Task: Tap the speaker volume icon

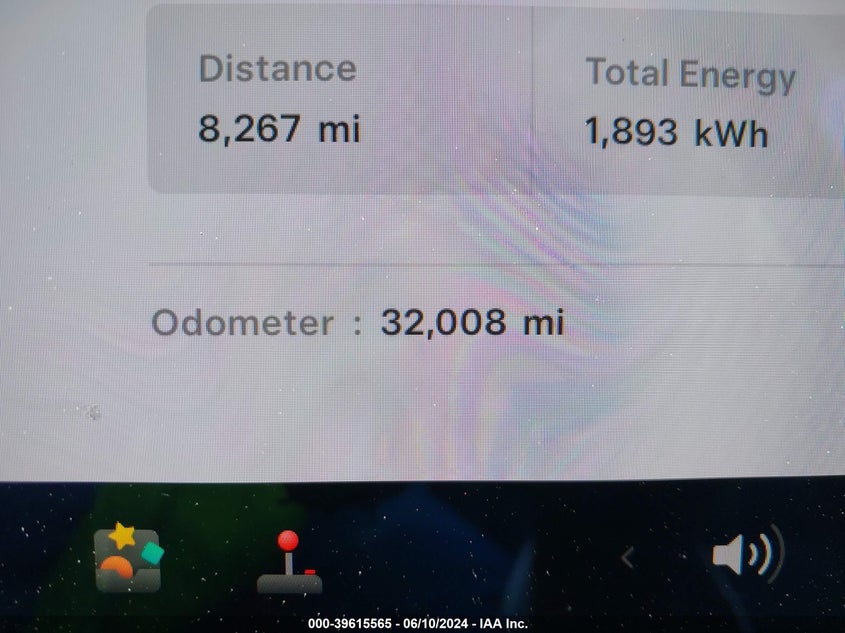Action: (x=746, y=556)
